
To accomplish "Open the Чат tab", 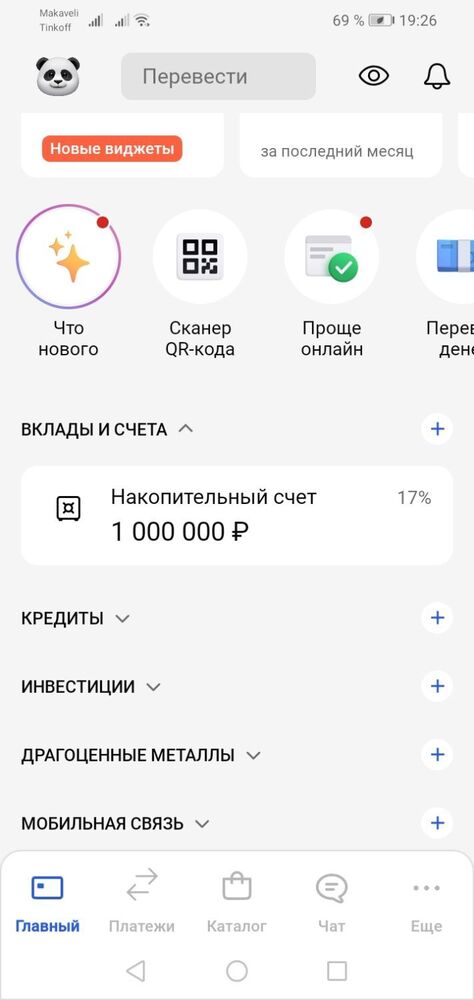I will [x=332, y=901].
